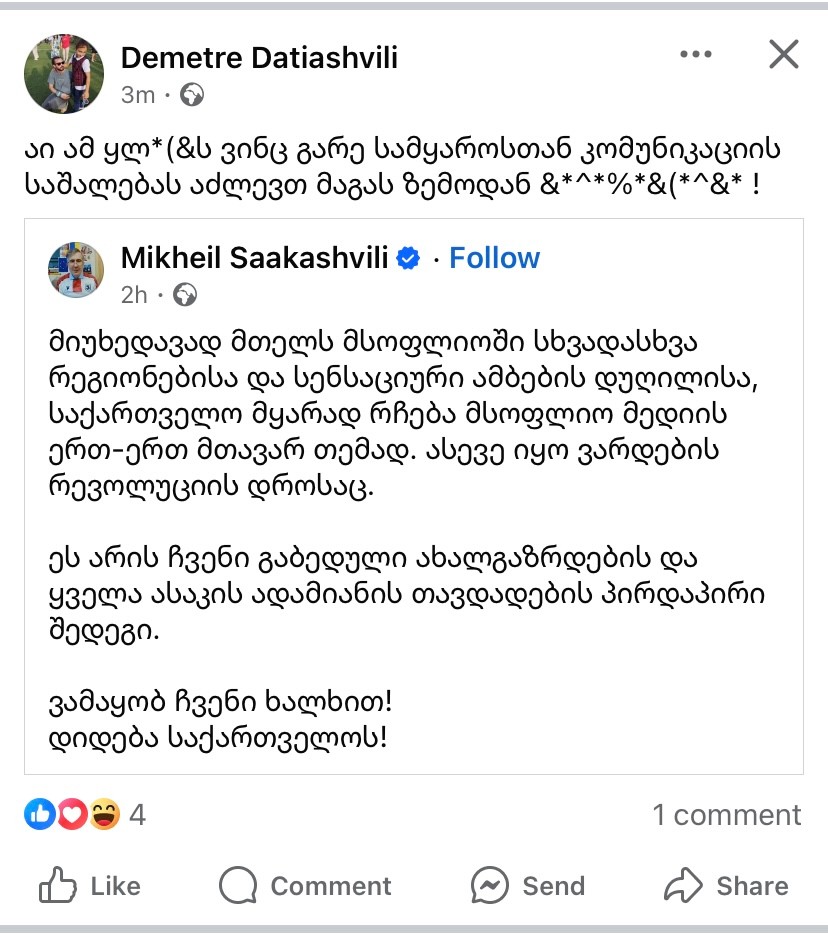Like this post
The width and height of the screenshot is (828, 939).
90,886
